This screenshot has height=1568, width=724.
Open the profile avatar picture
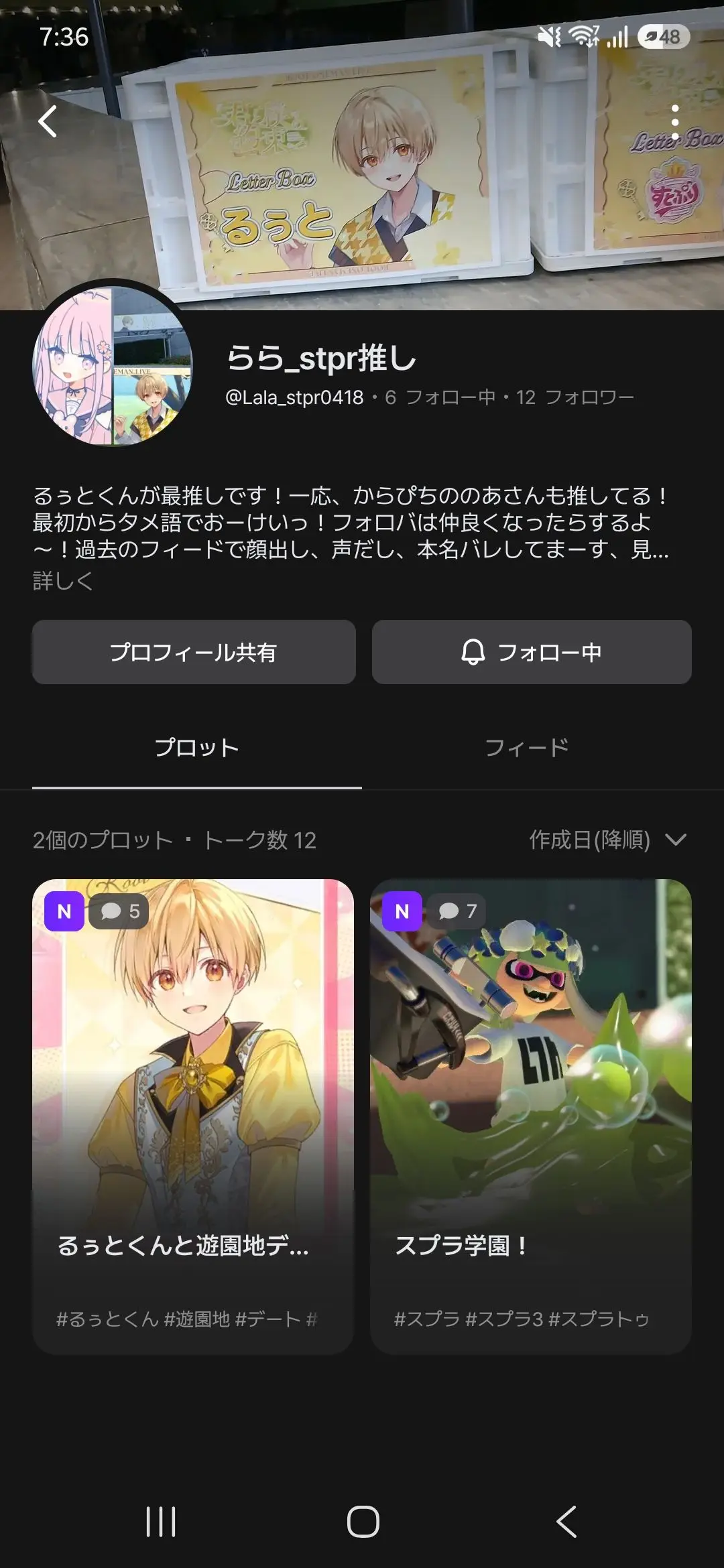(113, 367)
